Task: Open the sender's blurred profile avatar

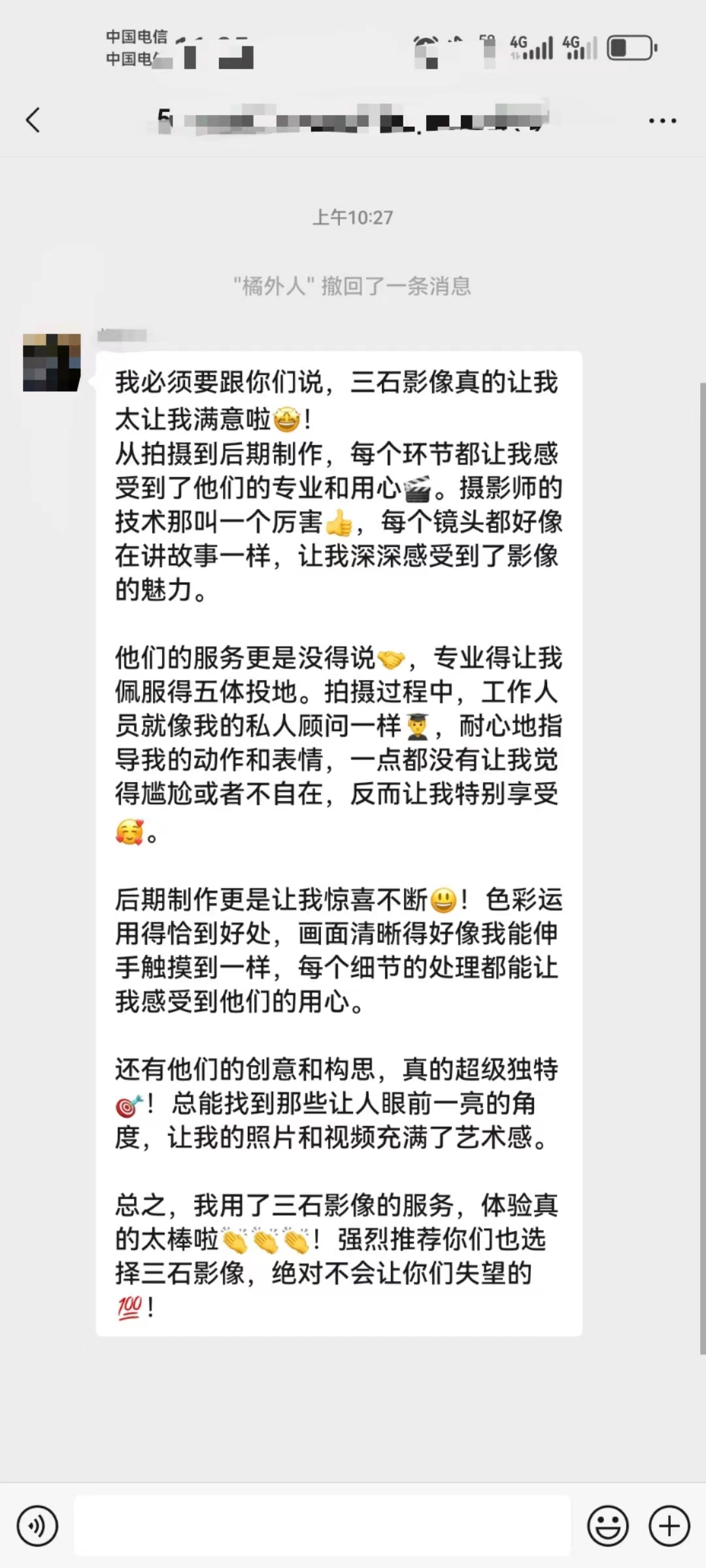Action: (x=52, y=363)
